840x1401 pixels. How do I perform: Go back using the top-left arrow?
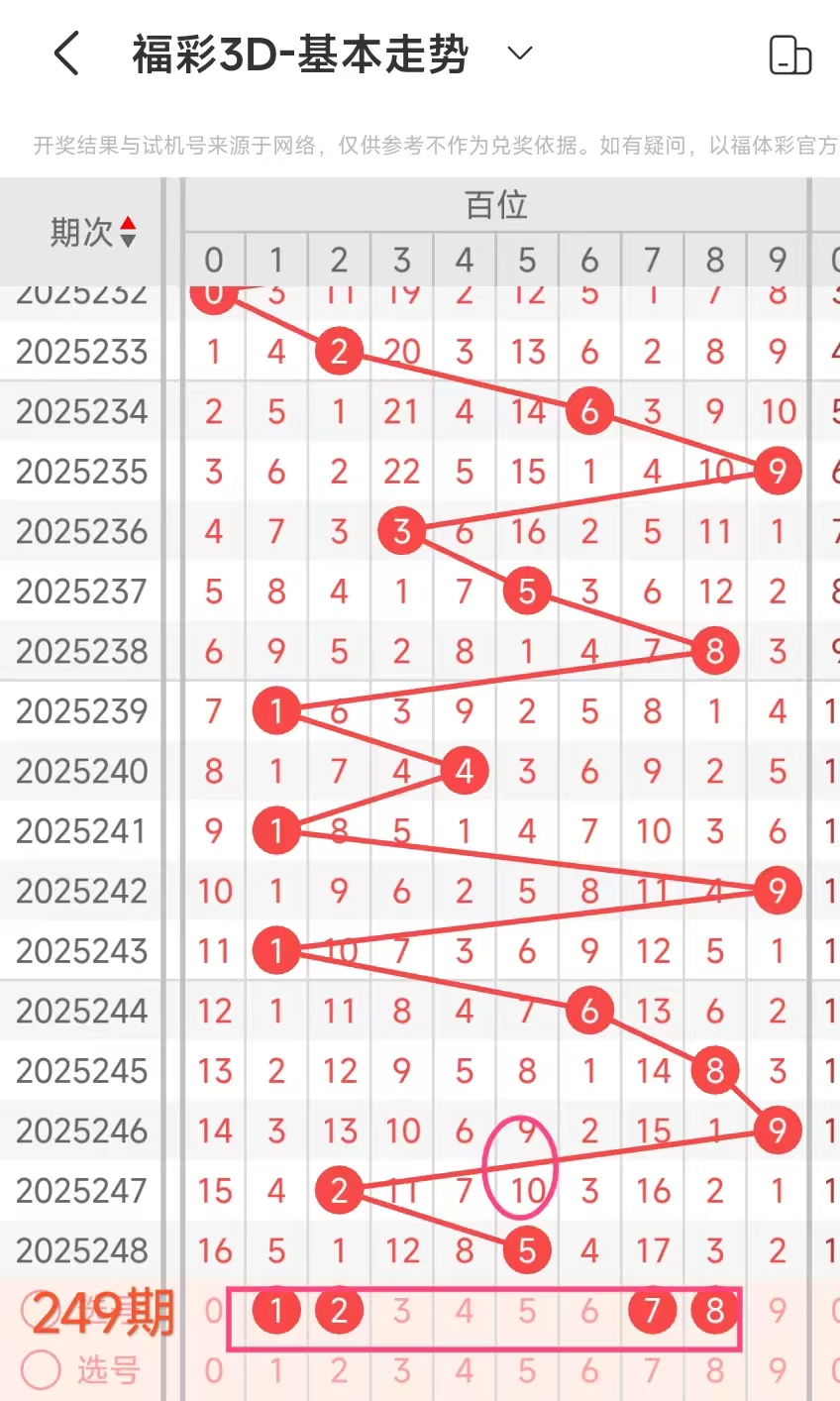pyautogui.click(x=66, y=54)
